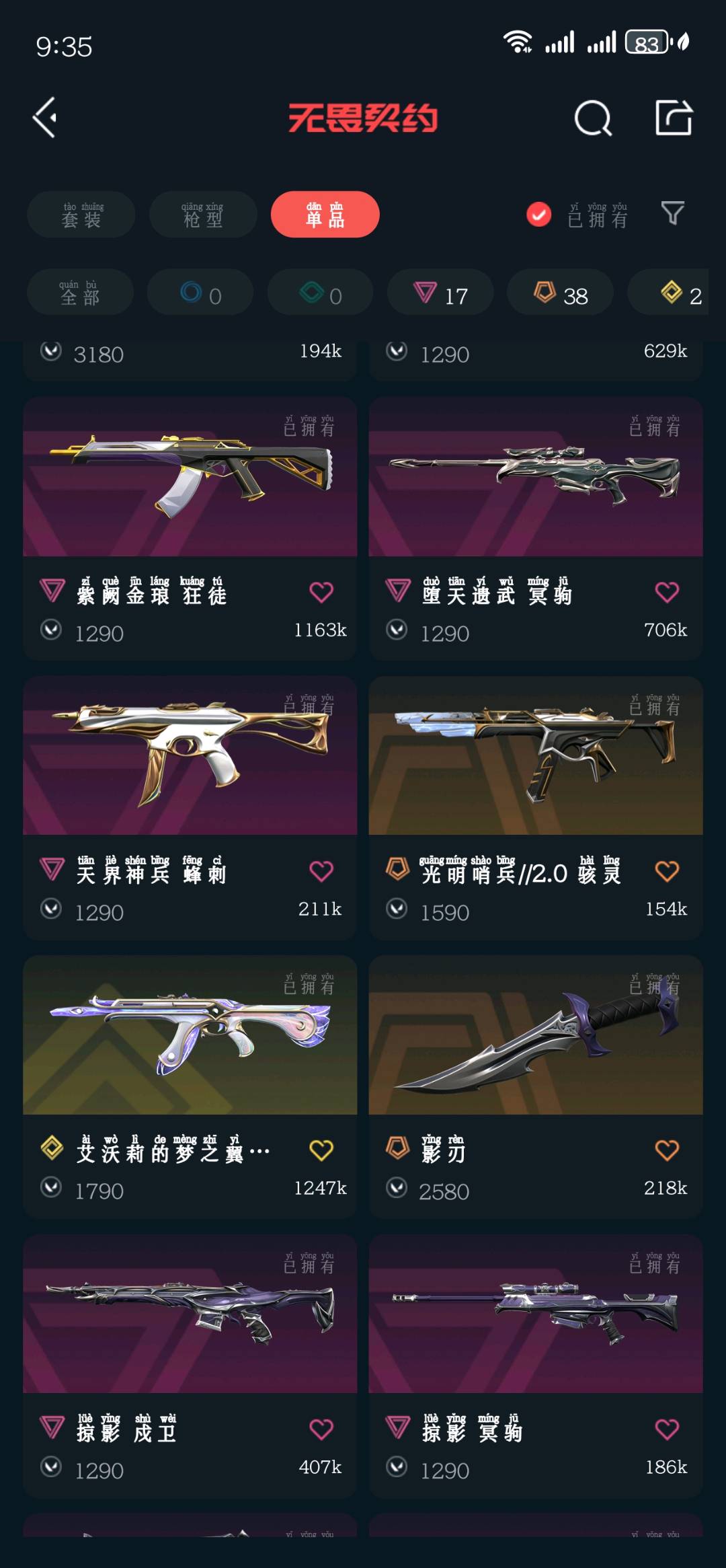726x1568 pixels.
Task: Open the 影刃 knife skin card
Action: coord(535,1036)
